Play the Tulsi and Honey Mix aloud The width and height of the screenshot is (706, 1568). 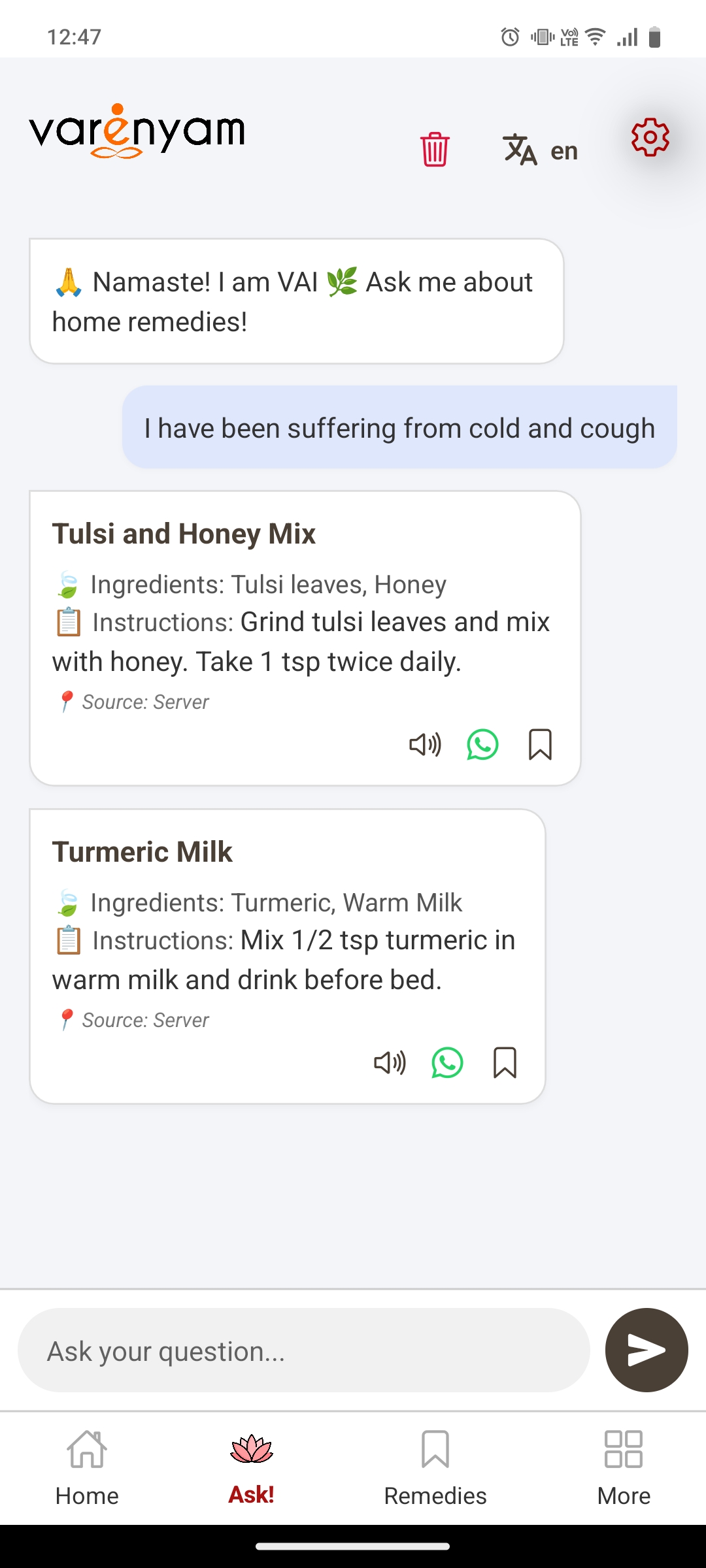tap(424, 745)
